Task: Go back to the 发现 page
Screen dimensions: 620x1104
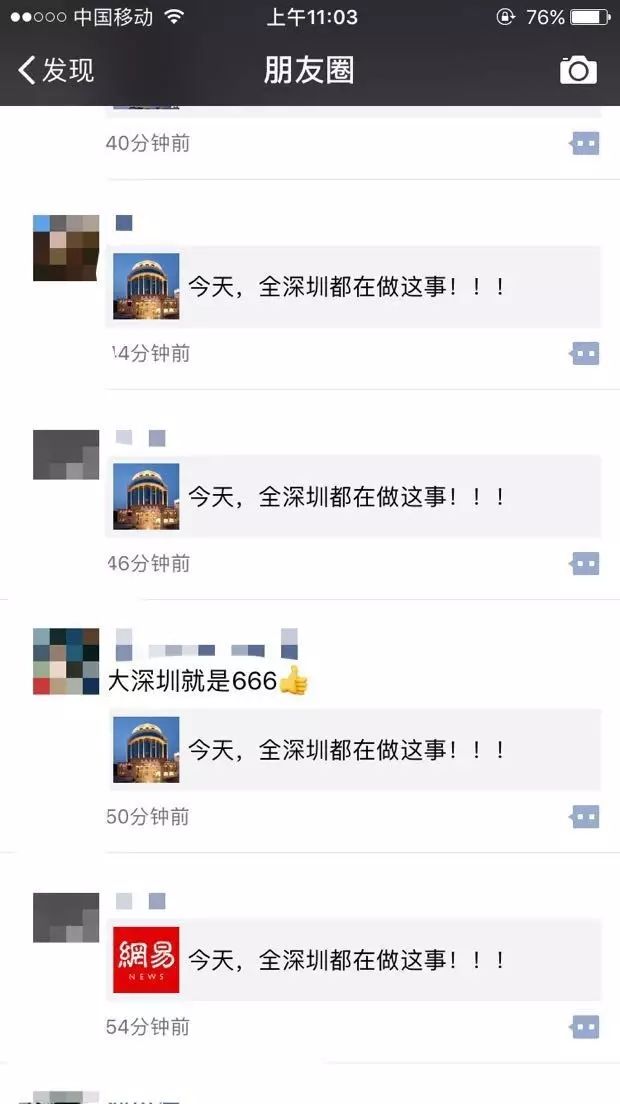Action: pyautogui.click(x=57, y=70)
